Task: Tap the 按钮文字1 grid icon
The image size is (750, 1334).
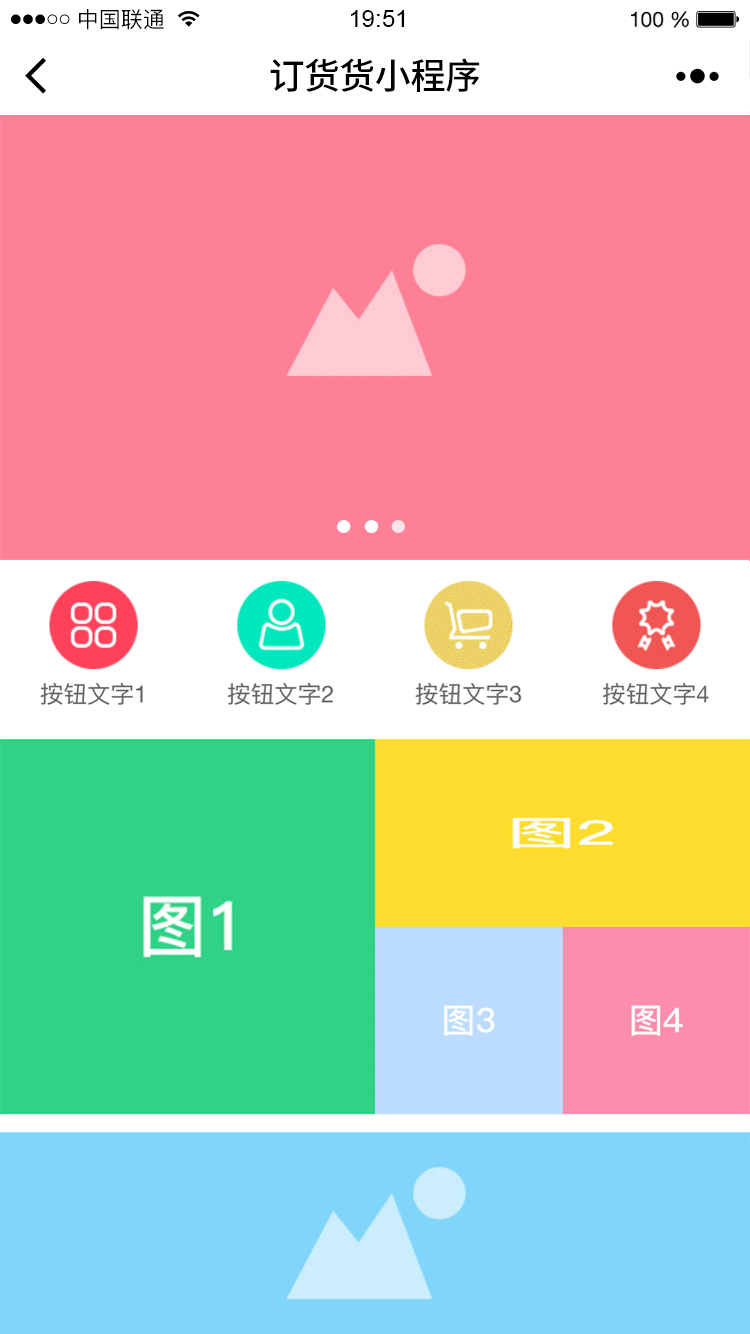Action: tap(94, 625)
